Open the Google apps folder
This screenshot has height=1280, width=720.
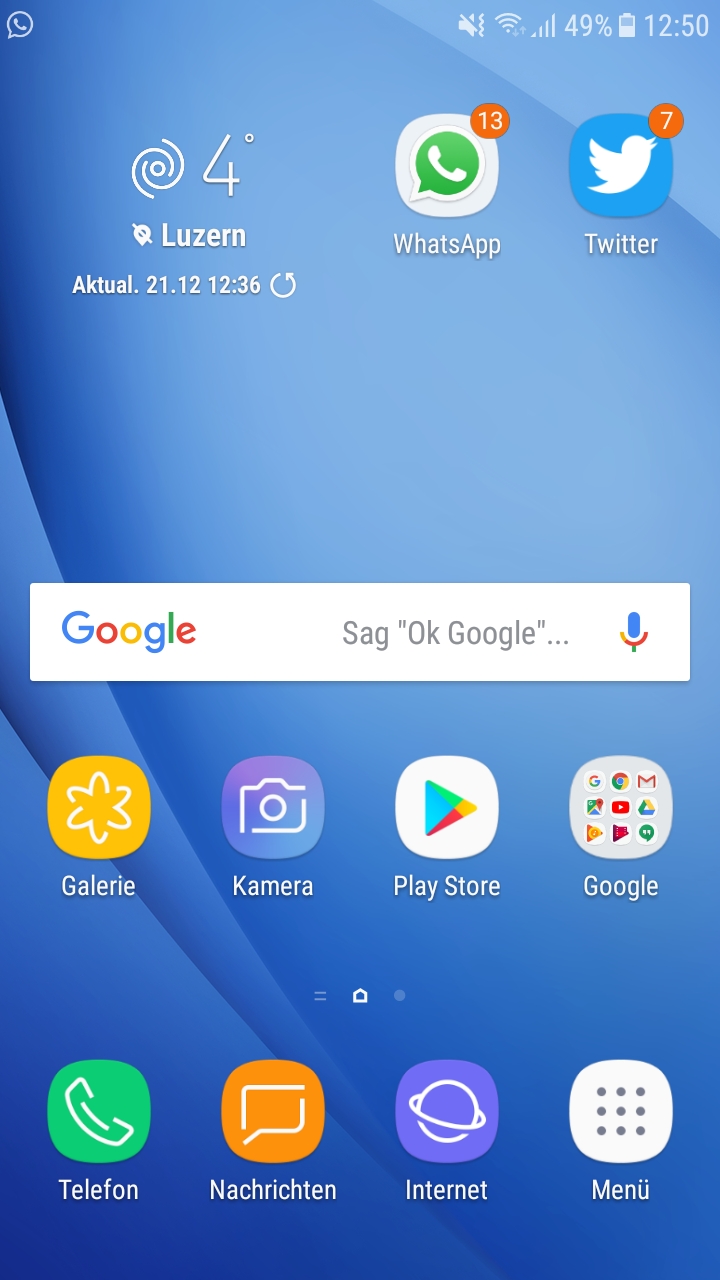pos(620,808)
